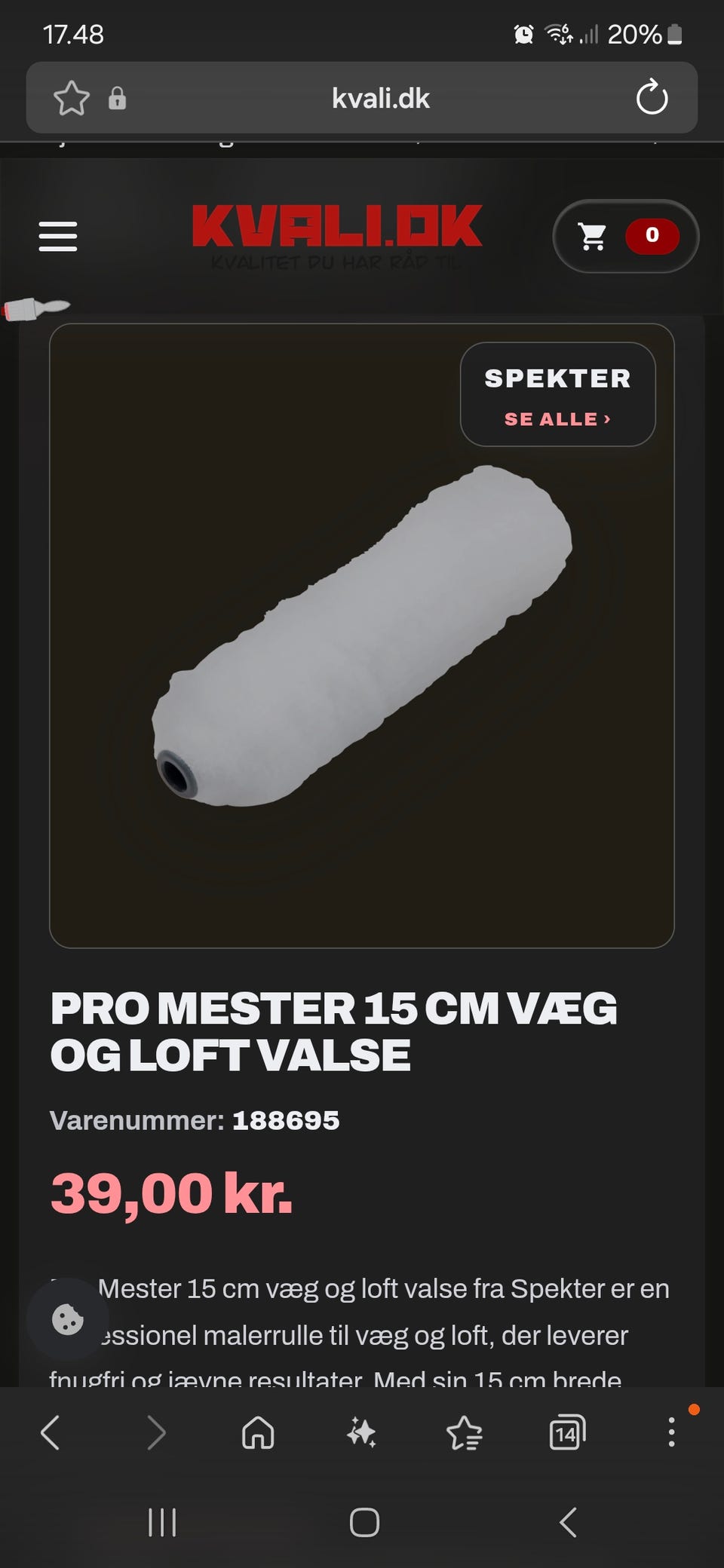Open cookie settings
This screenshot has height=1568, width=724.
pos(67,1319)
